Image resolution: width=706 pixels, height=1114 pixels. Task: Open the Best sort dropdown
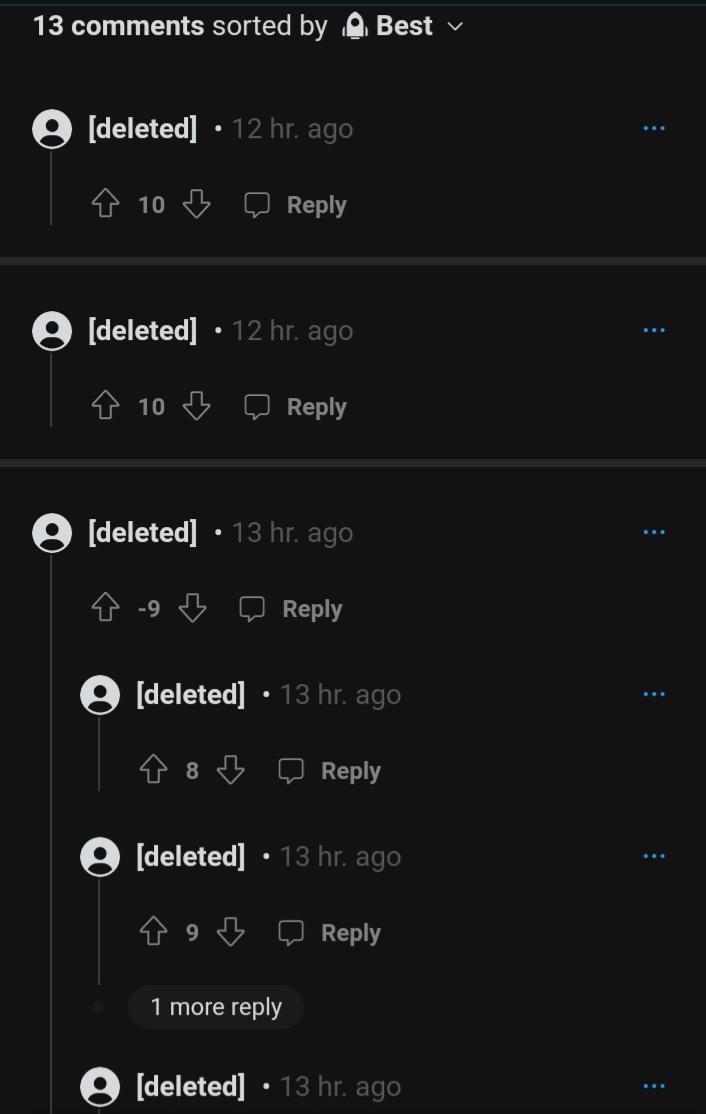coord(403,26)
